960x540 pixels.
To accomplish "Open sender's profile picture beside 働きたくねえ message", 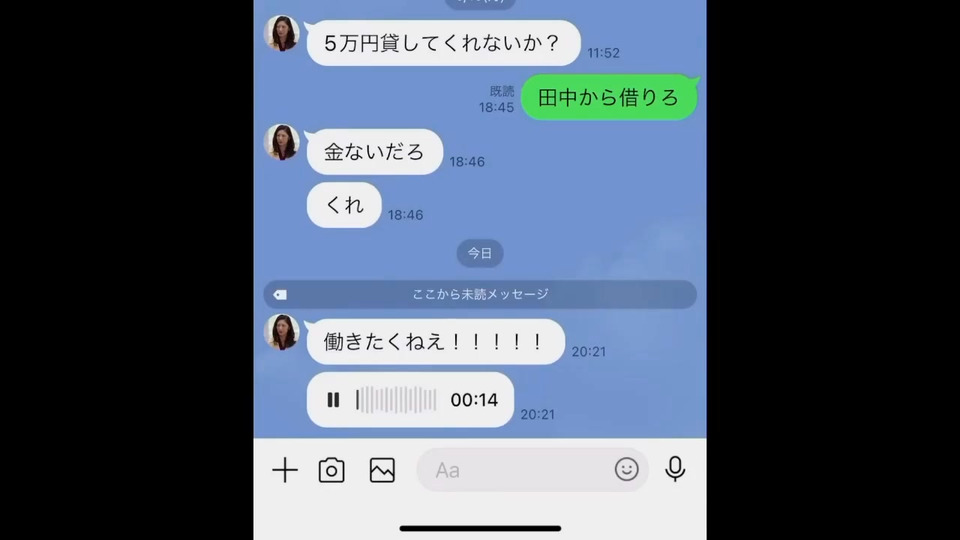I will coord(282,332).
